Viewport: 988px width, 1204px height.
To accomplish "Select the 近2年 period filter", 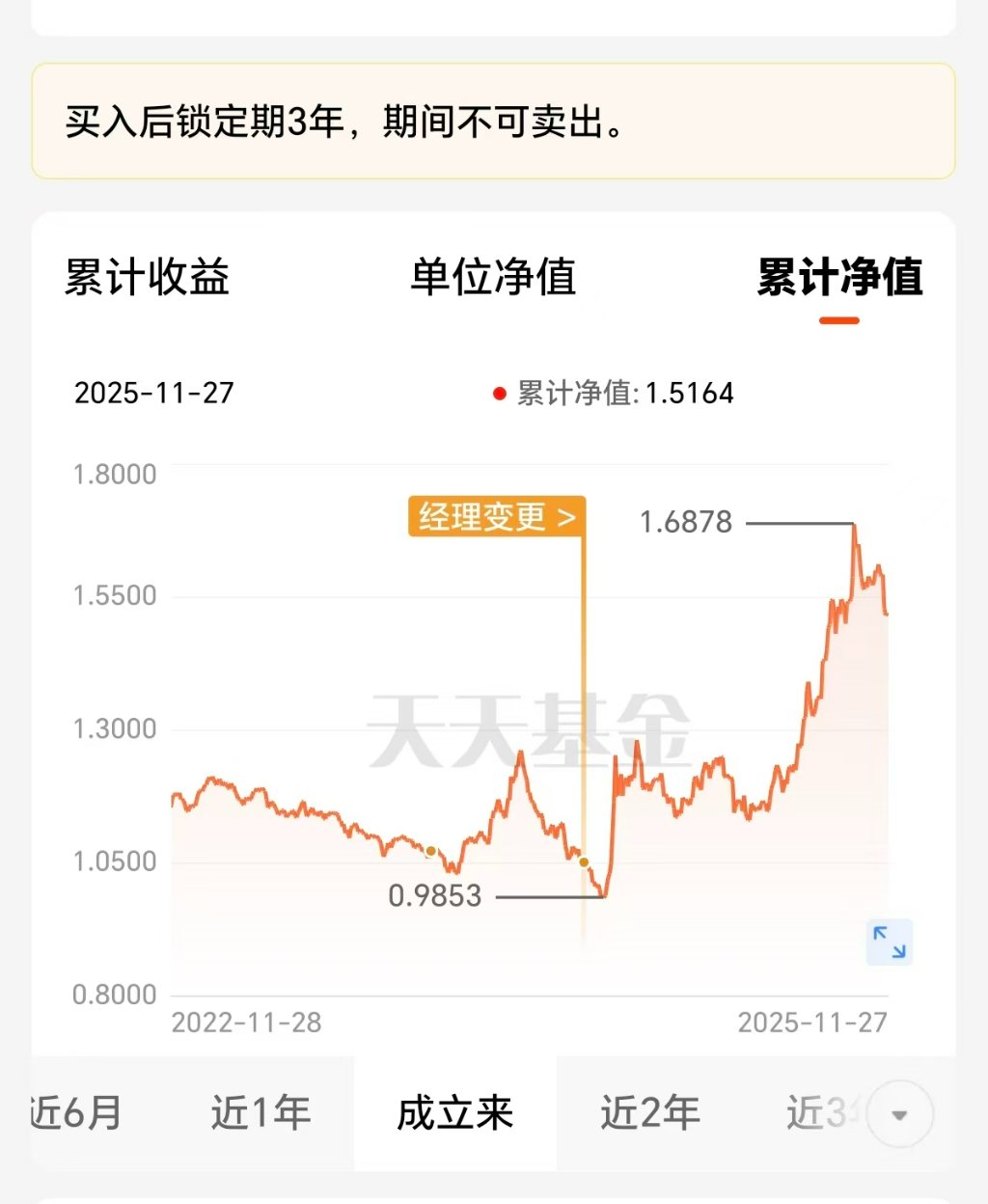I will 650,1112.
